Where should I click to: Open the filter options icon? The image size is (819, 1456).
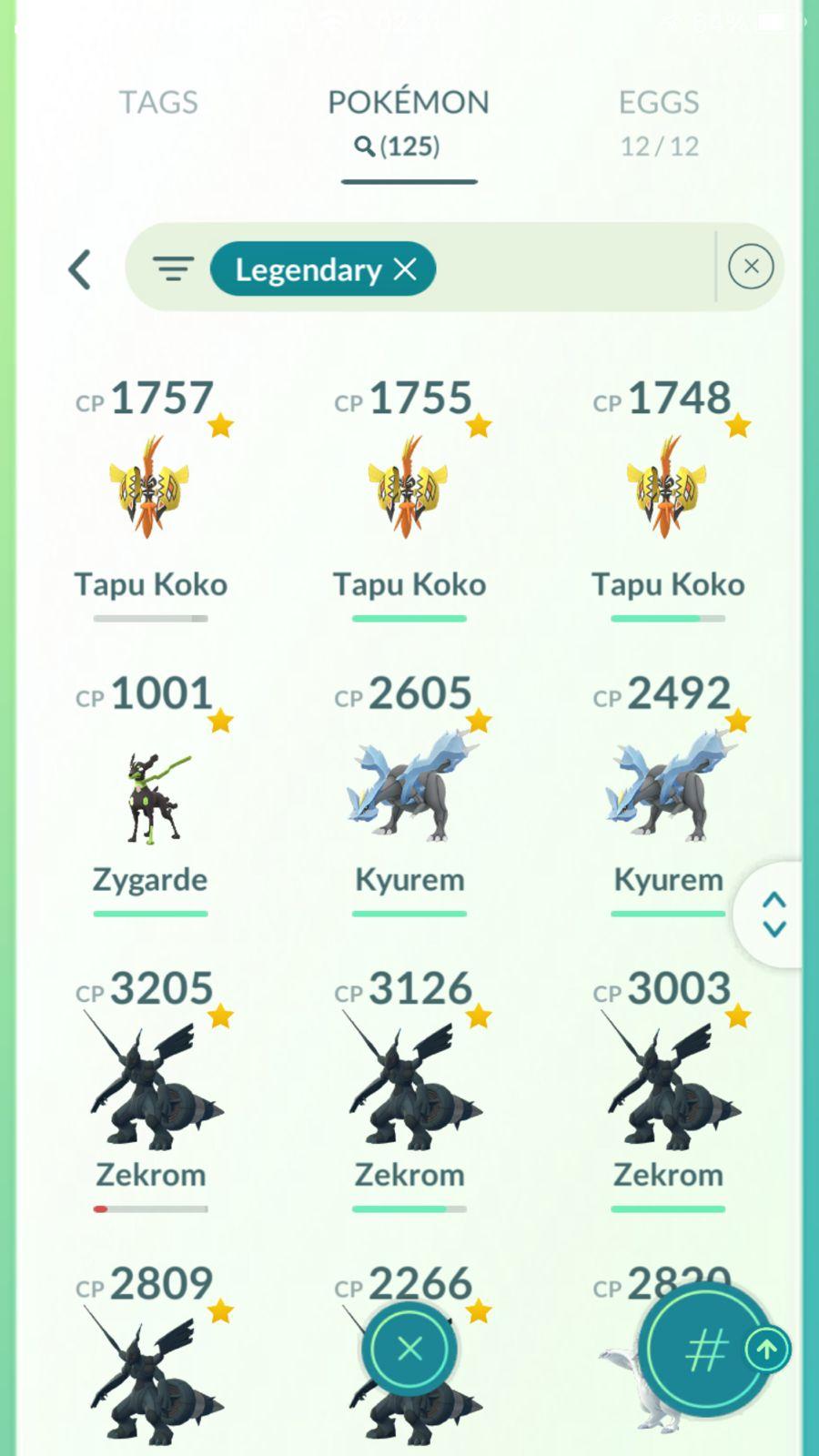coord(173,268)
